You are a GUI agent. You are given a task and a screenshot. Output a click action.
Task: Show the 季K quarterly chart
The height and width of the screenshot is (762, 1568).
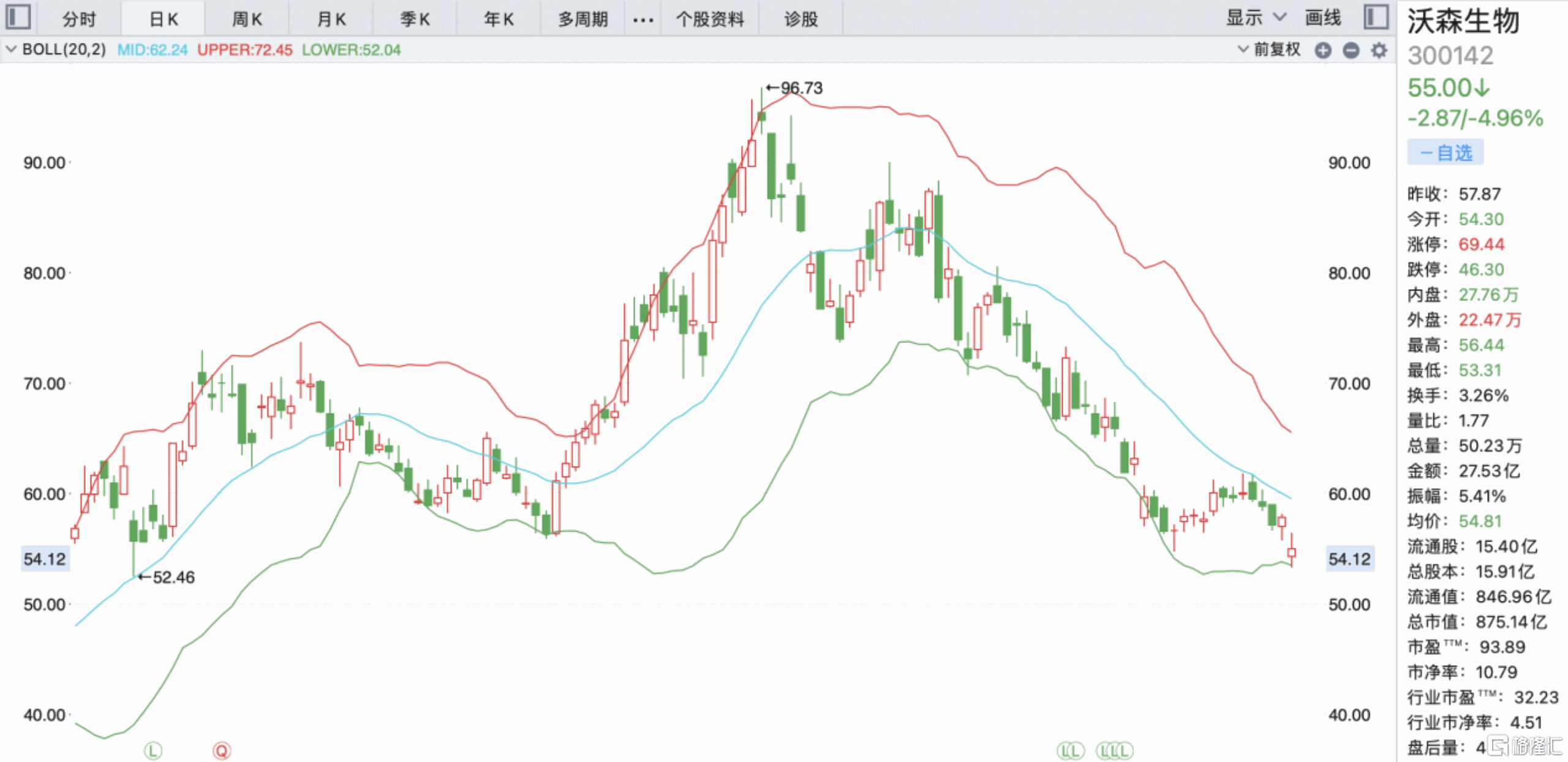pyautogui.click(x=415, y=19)
